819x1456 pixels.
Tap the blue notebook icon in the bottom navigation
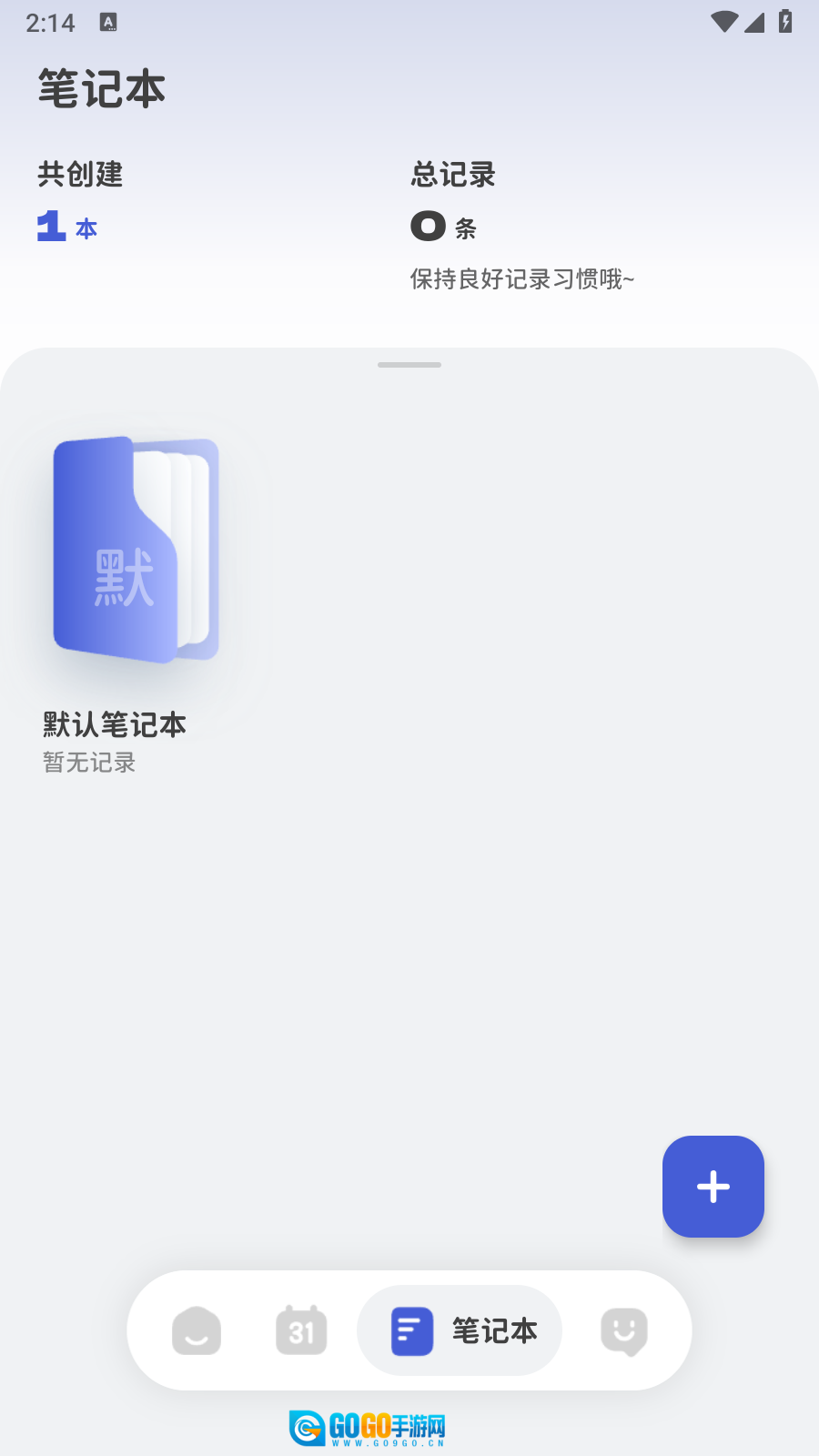point(411,1330)
